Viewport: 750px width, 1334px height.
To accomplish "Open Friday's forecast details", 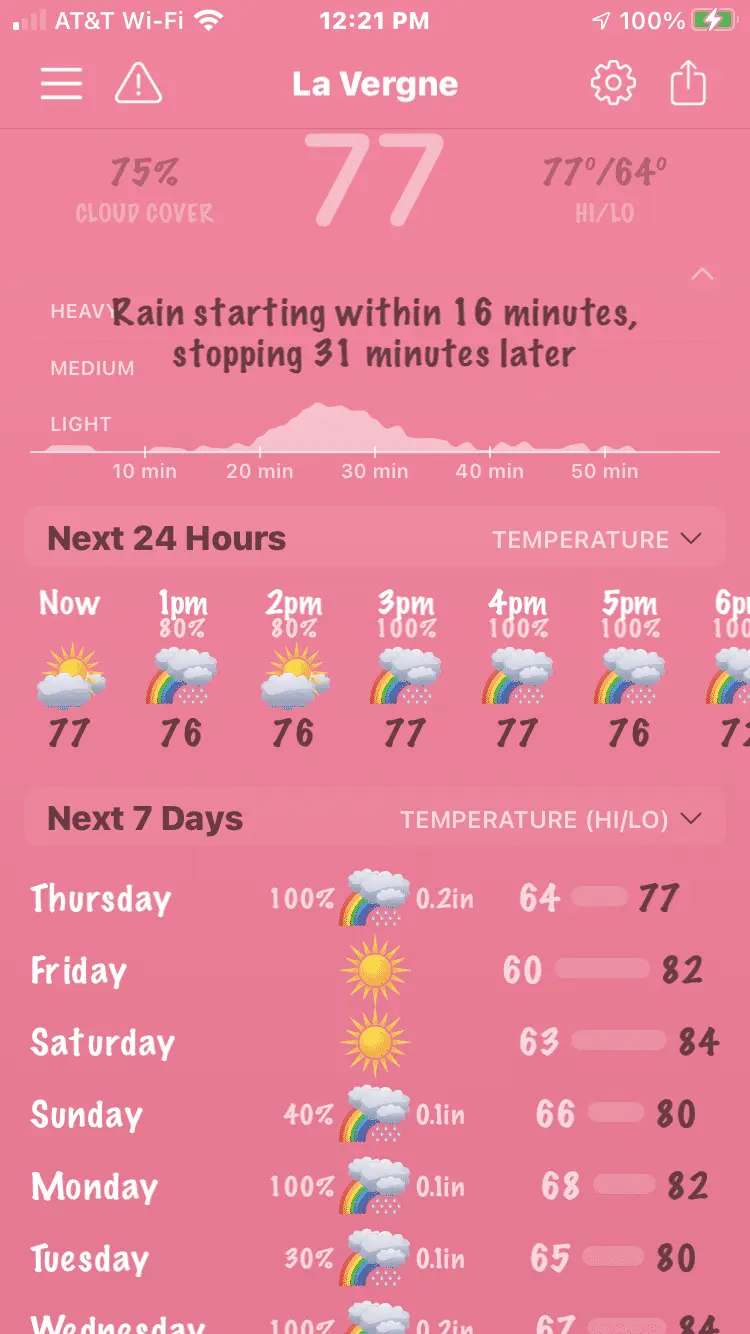I will (x=375, y=970).
